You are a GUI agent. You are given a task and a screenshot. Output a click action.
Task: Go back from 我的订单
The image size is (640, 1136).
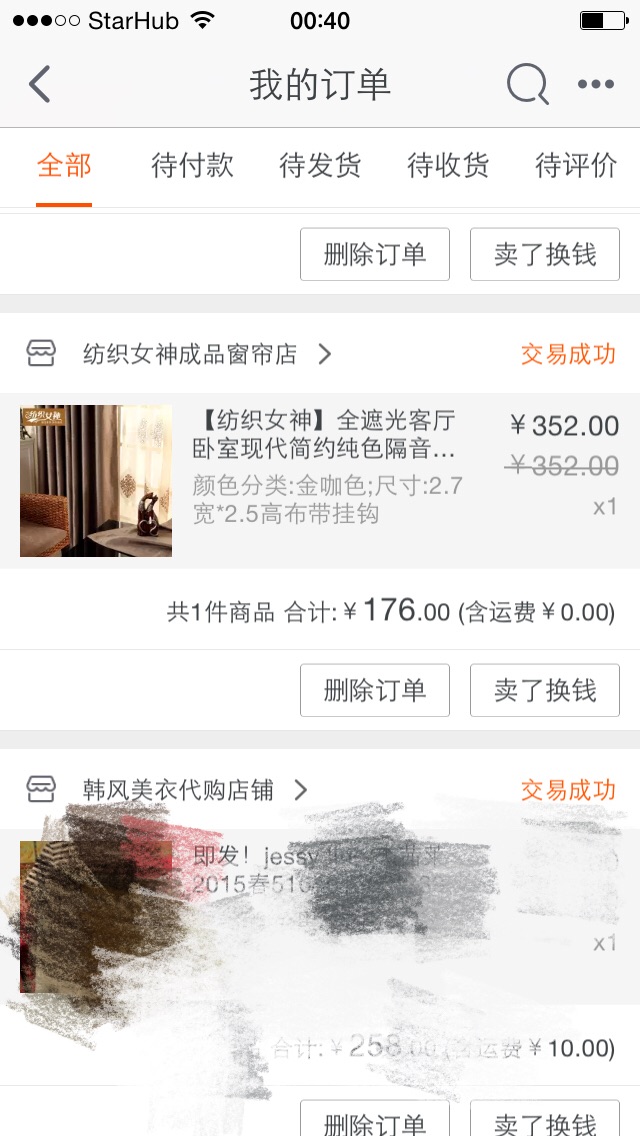(x=40, y=85)
